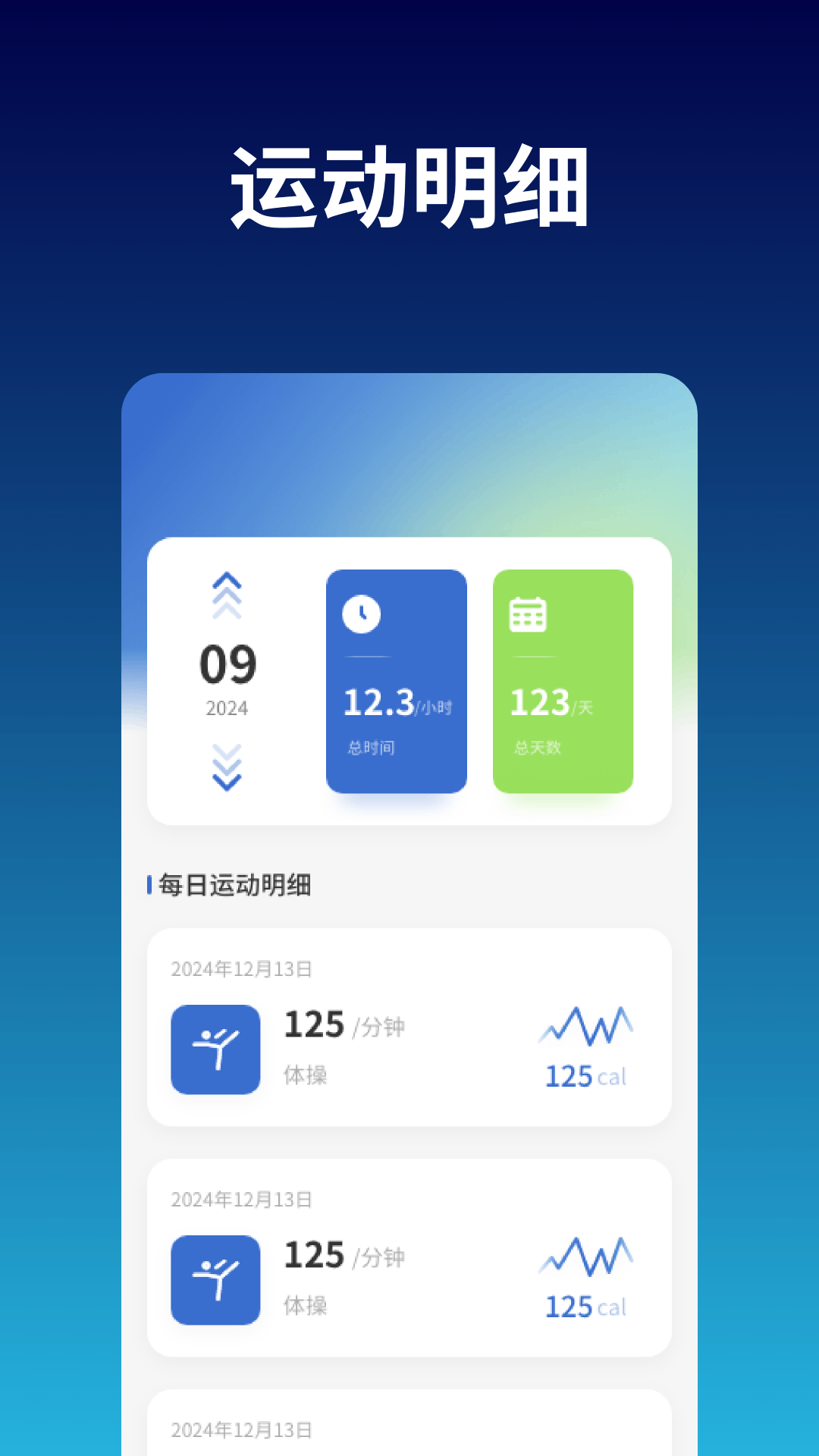819x1456 pixels.
Task: Tap the green total days statistics card
Action: point(563,681)
